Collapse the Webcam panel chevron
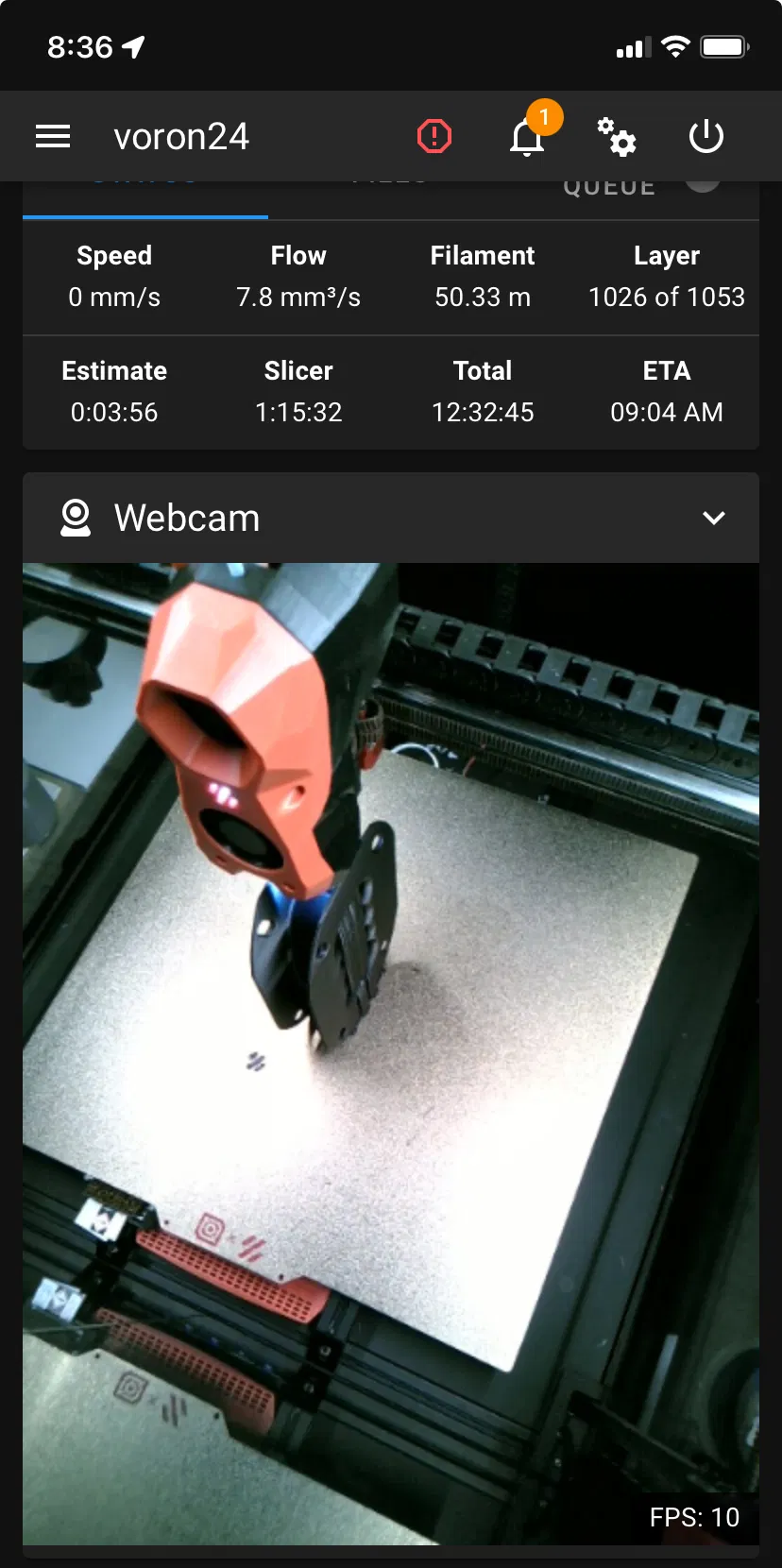782x1568 pixels. [714, 518]
